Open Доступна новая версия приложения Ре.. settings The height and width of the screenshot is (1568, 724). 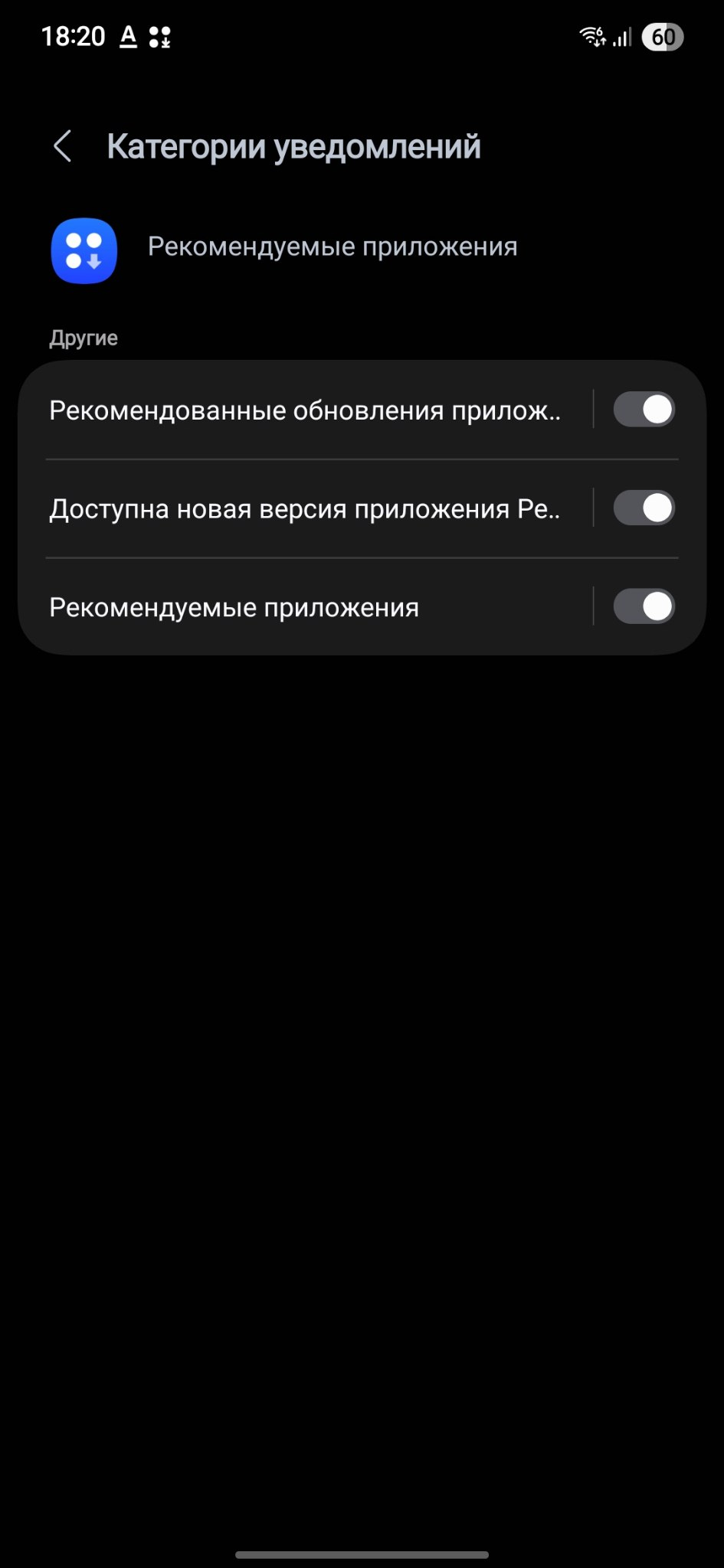point(305,509)
